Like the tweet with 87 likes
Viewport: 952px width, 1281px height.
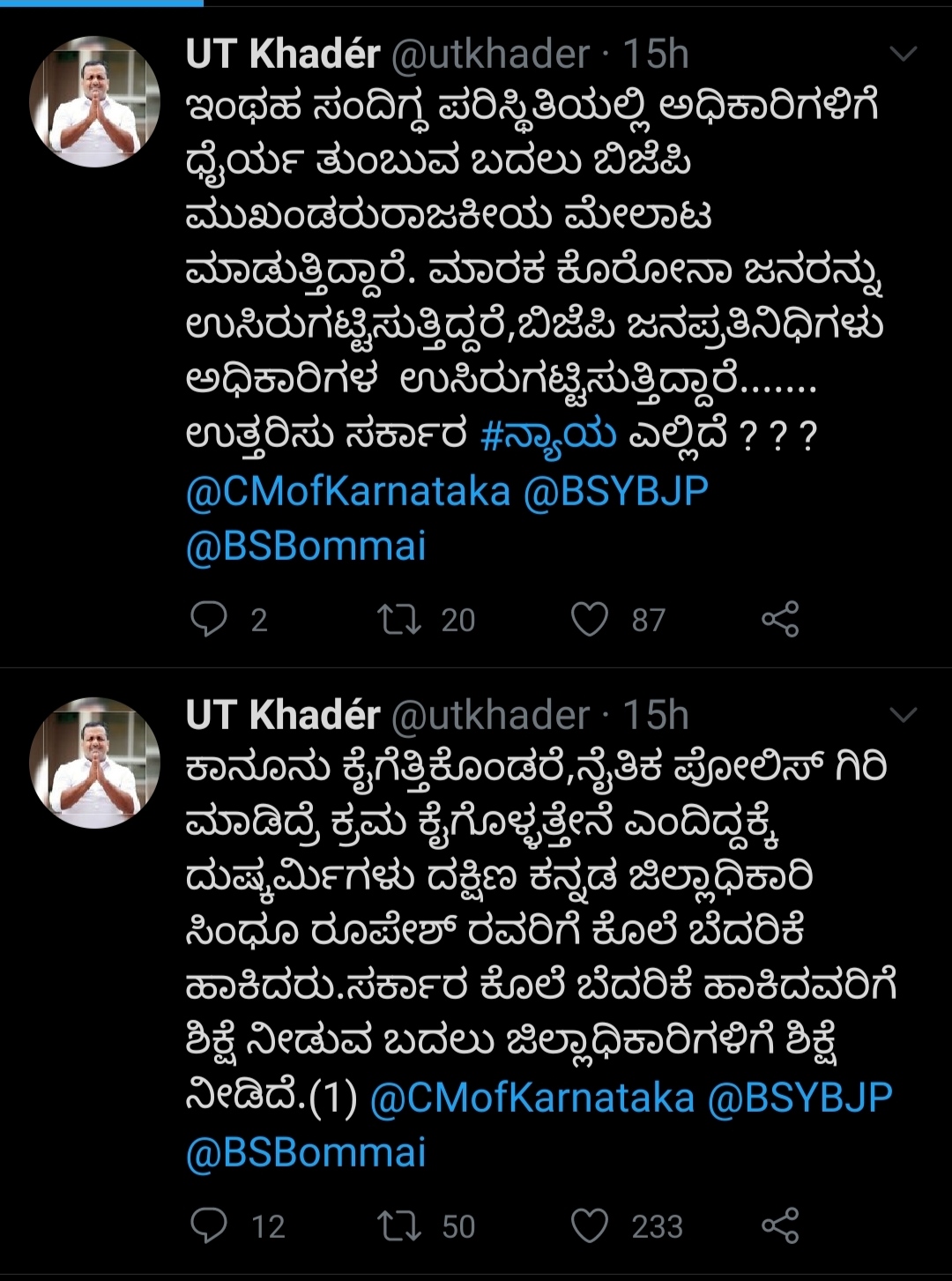(590, 619)
